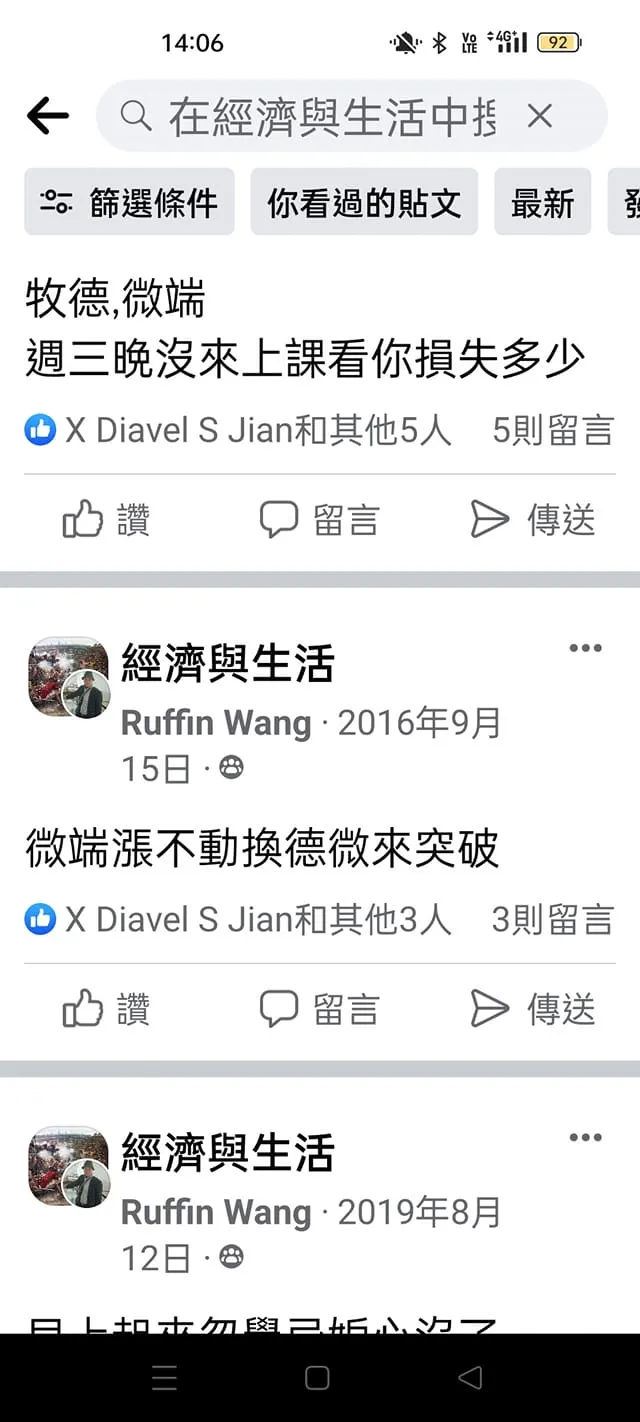Open overflow menu of the 2016年9月 post
The height and width of the screenshot is (1422, 640).
[x=585, y=648]
